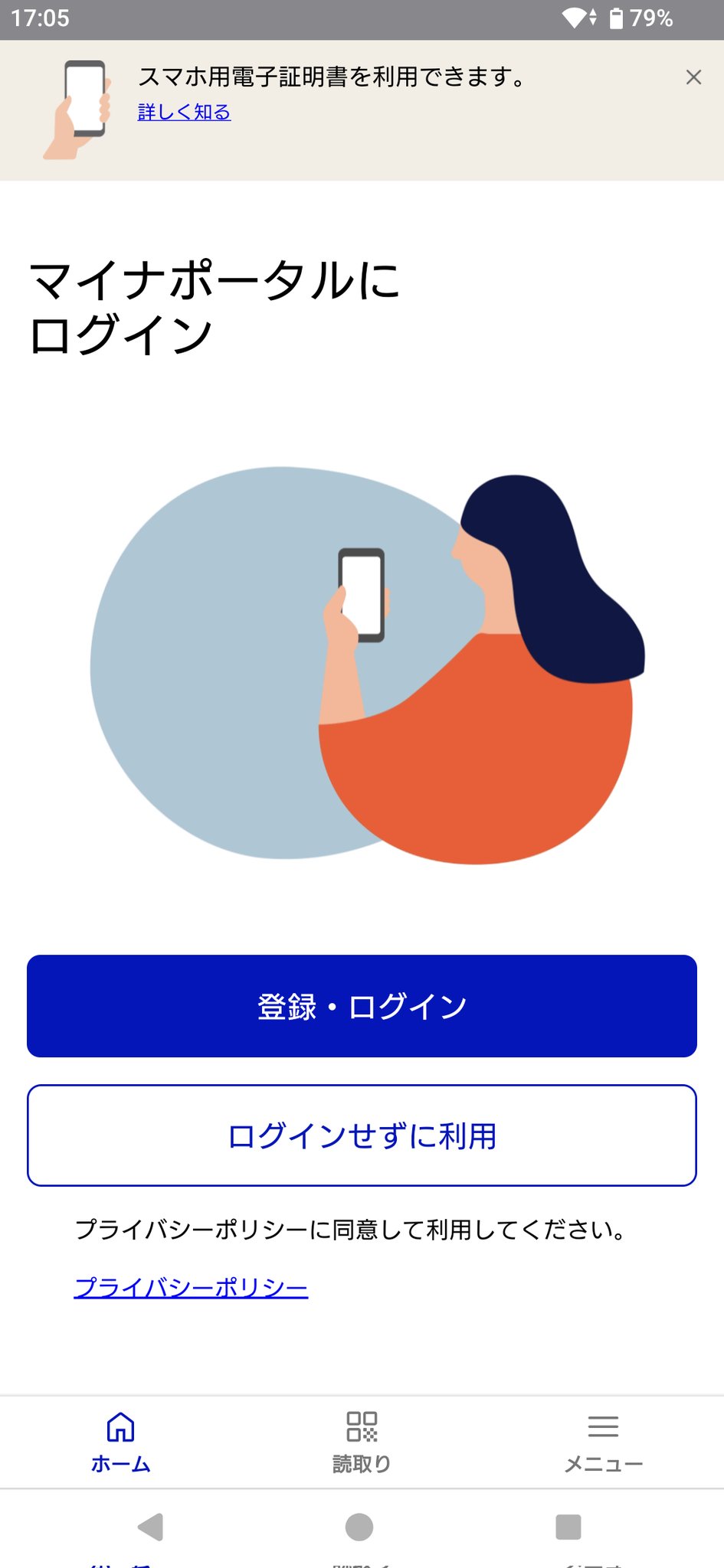Go back with the system back button
This screenshot has height=1568, width=724.
tap(150, 1527)
